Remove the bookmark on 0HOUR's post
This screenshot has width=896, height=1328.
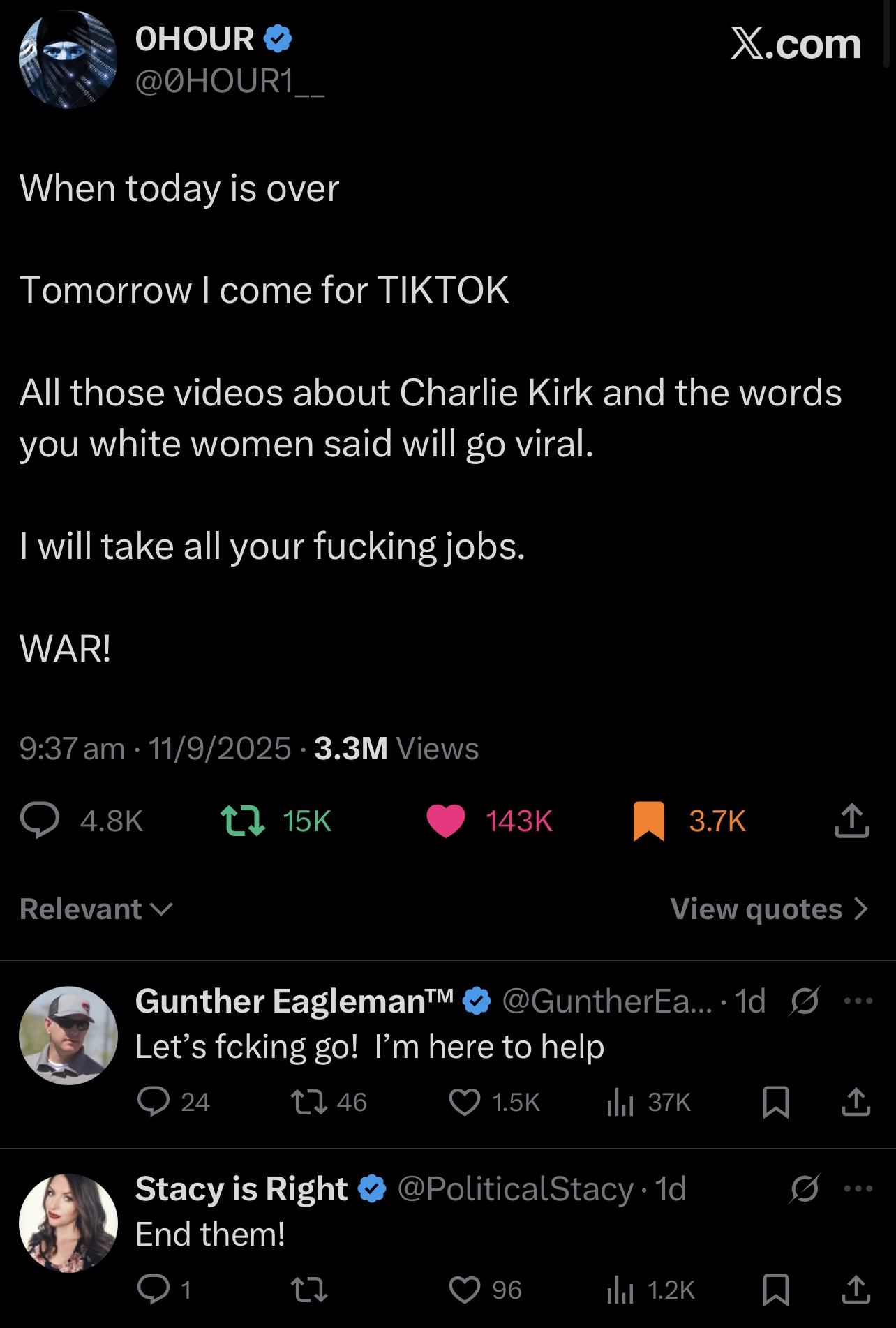coord(648,821)
